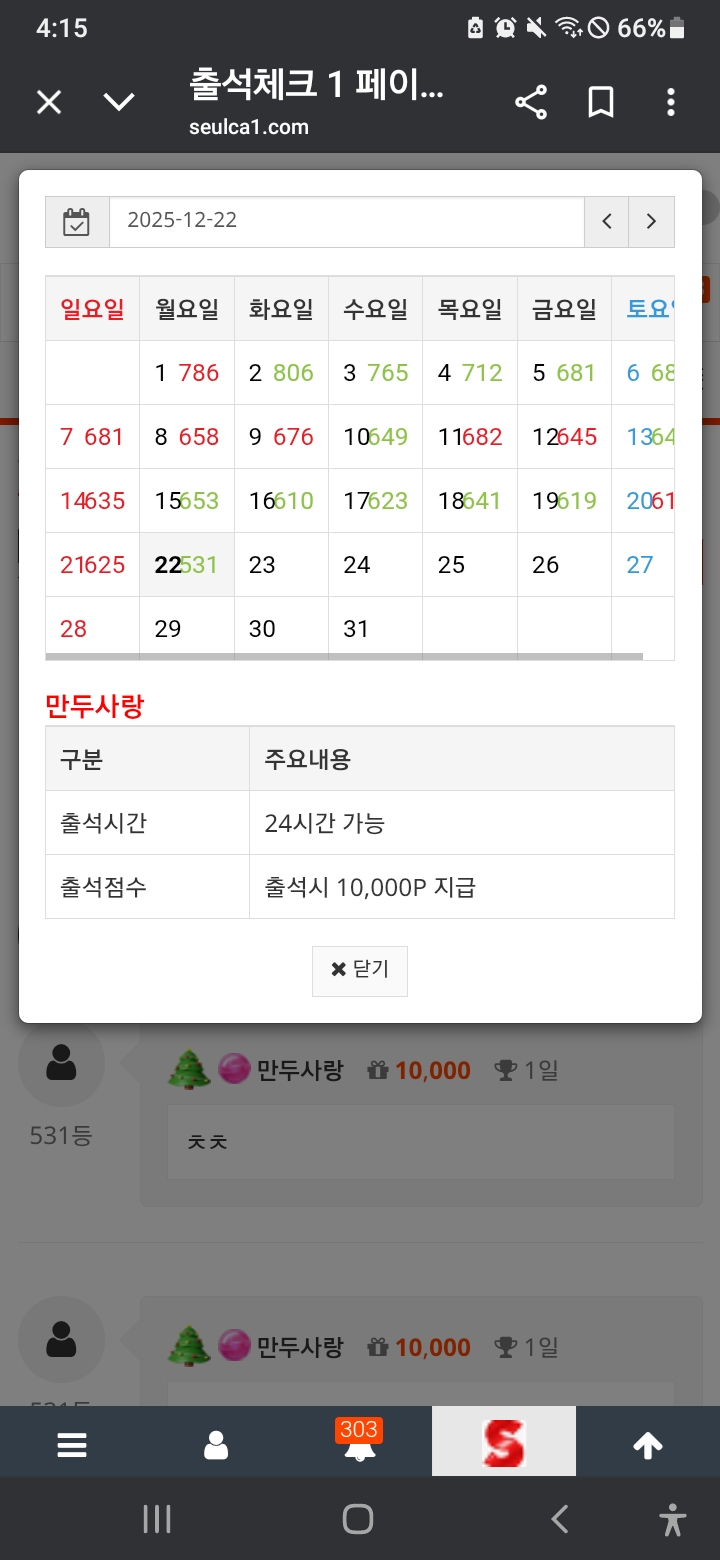720x1560 pixels.
Task: Tap the calendar icon beside date
Action: click(x=77, y=222)
